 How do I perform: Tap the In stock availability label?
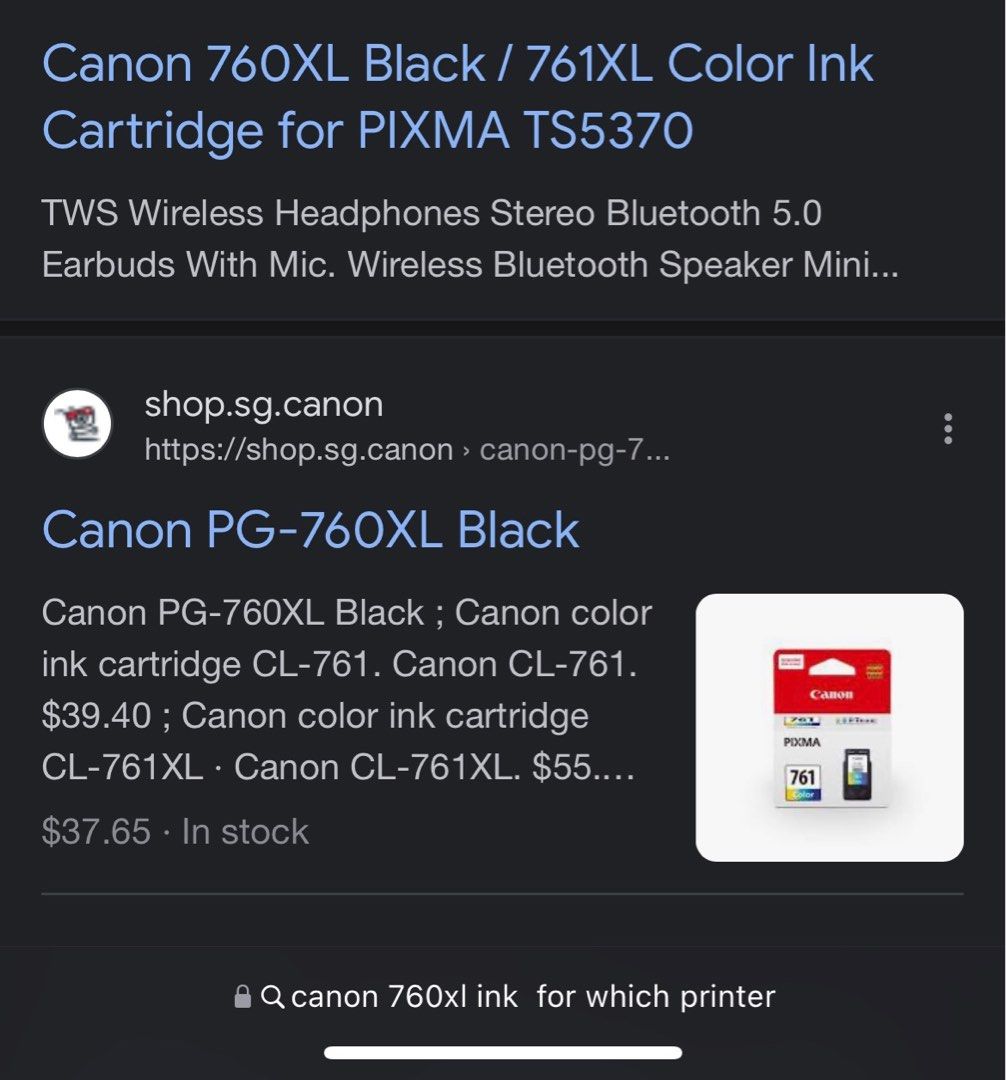(x=244, y=831)
